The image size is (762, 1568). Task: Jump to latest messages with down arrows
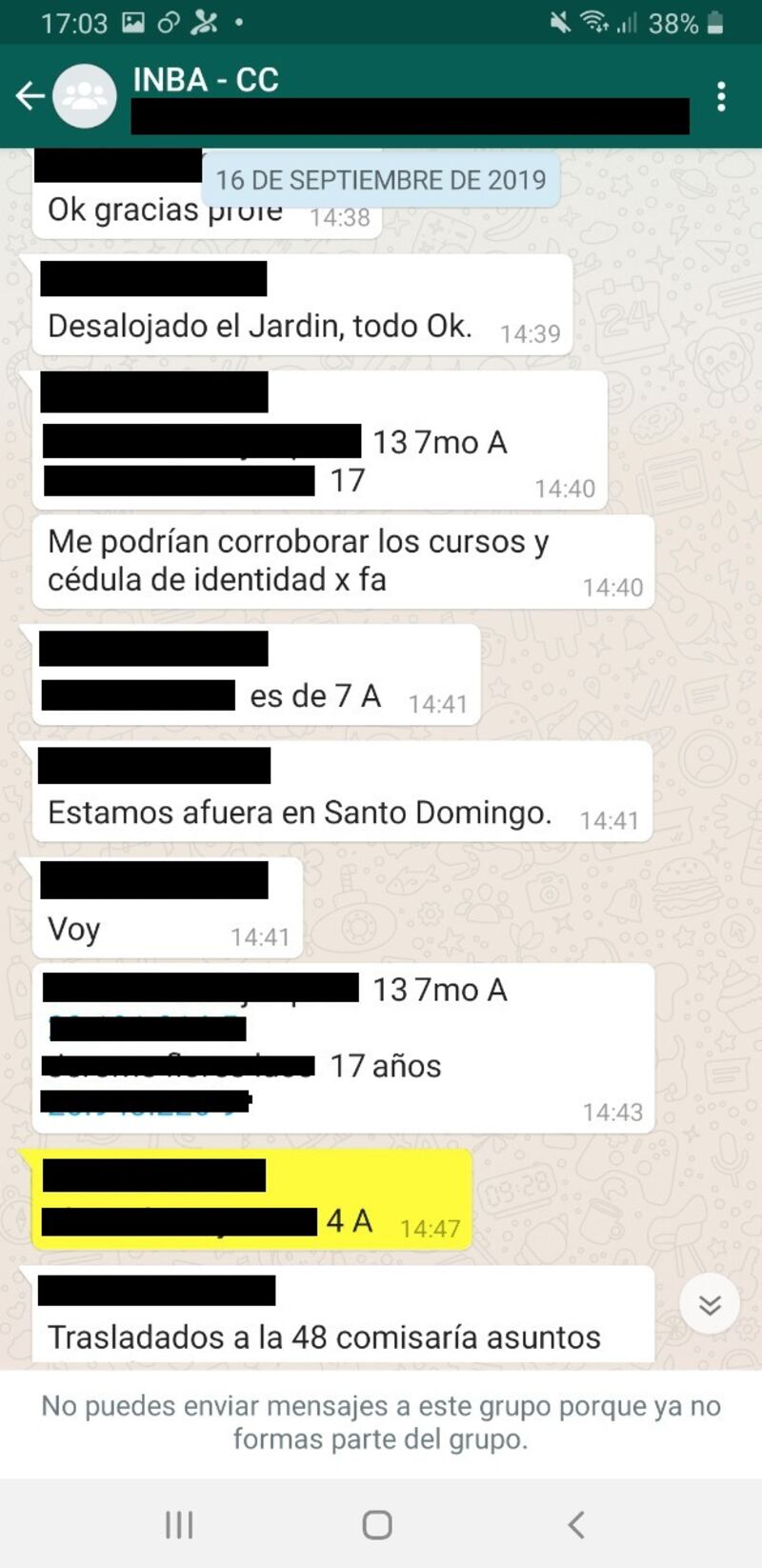coord(710,1304)
